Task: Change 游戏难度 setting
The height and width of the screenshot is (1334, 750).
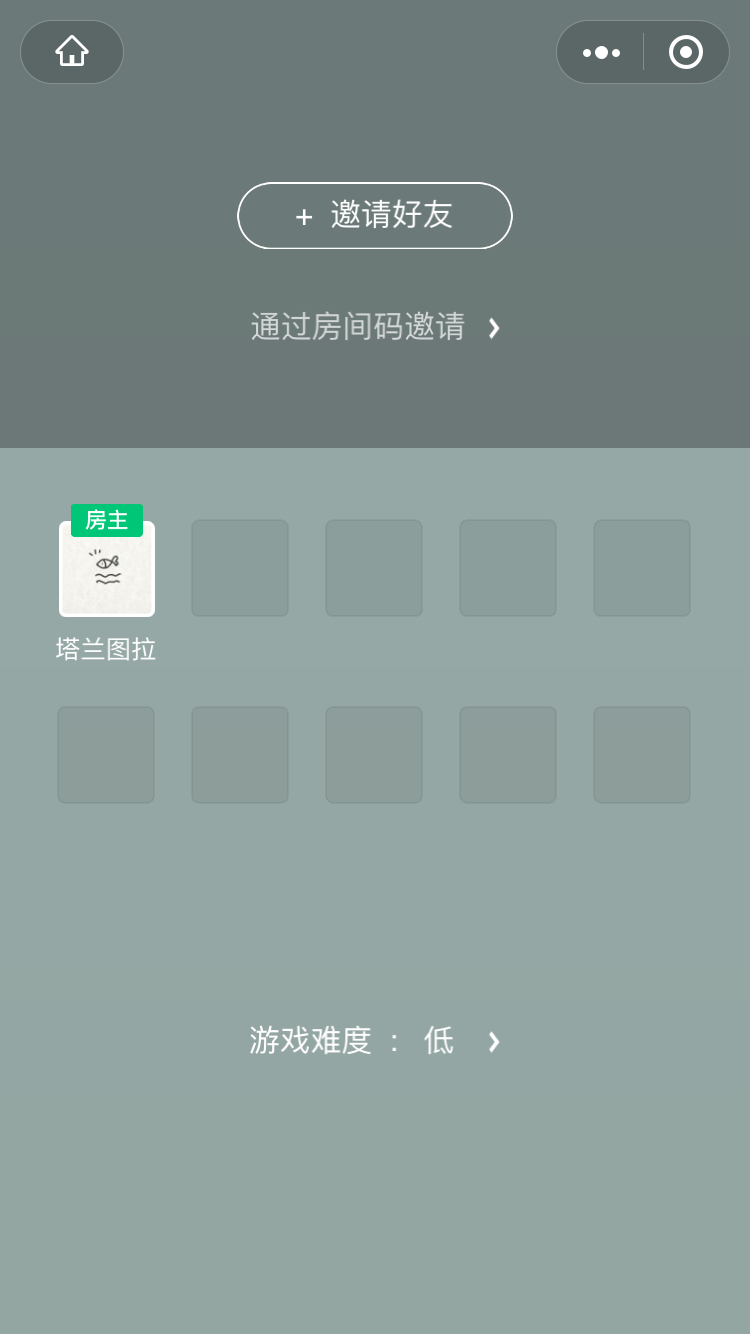Action: pyautogui.click(x=375, y=1040)
